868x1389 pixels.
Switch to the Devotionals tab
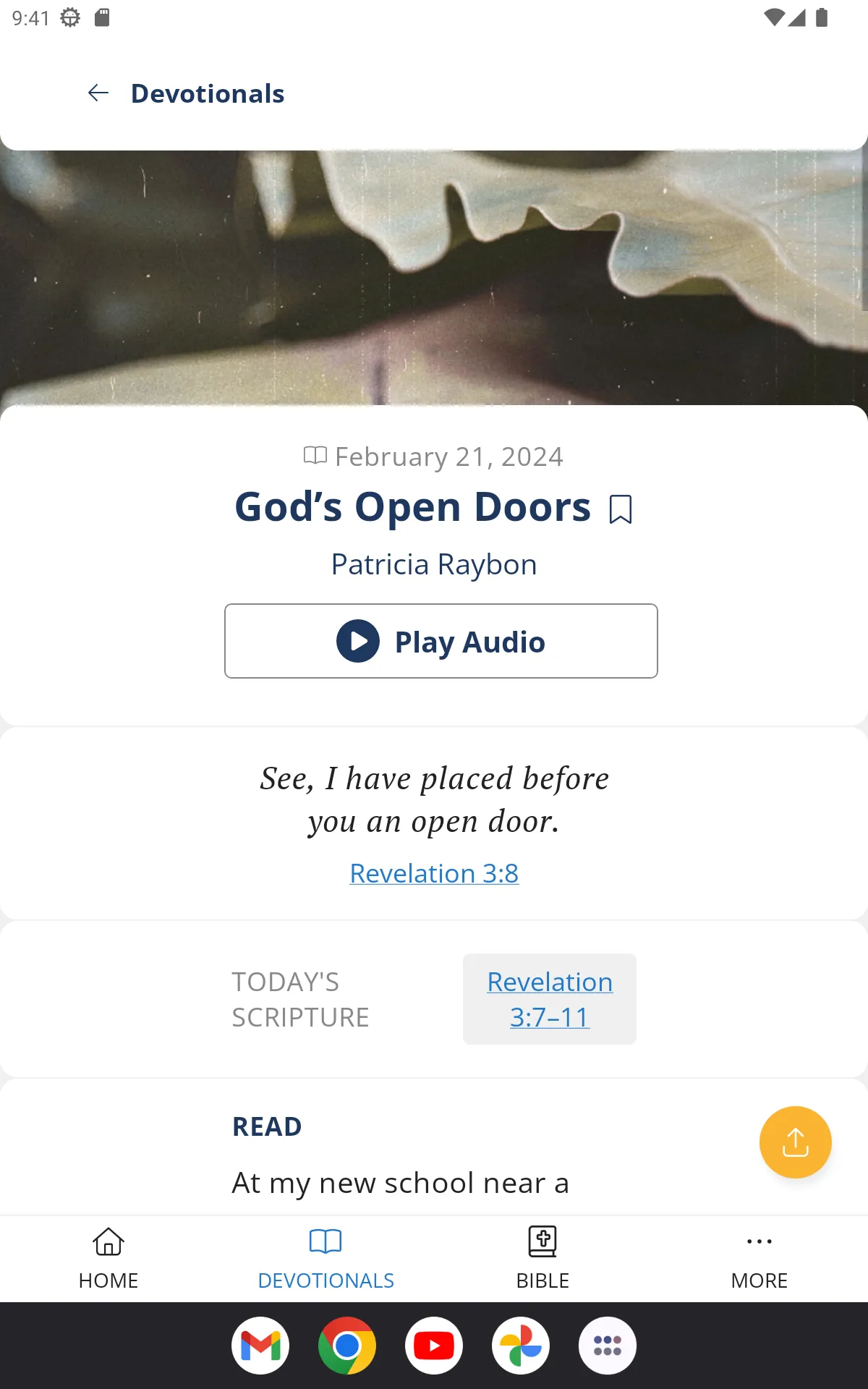pyautogui.click(x=326, y=1259)
